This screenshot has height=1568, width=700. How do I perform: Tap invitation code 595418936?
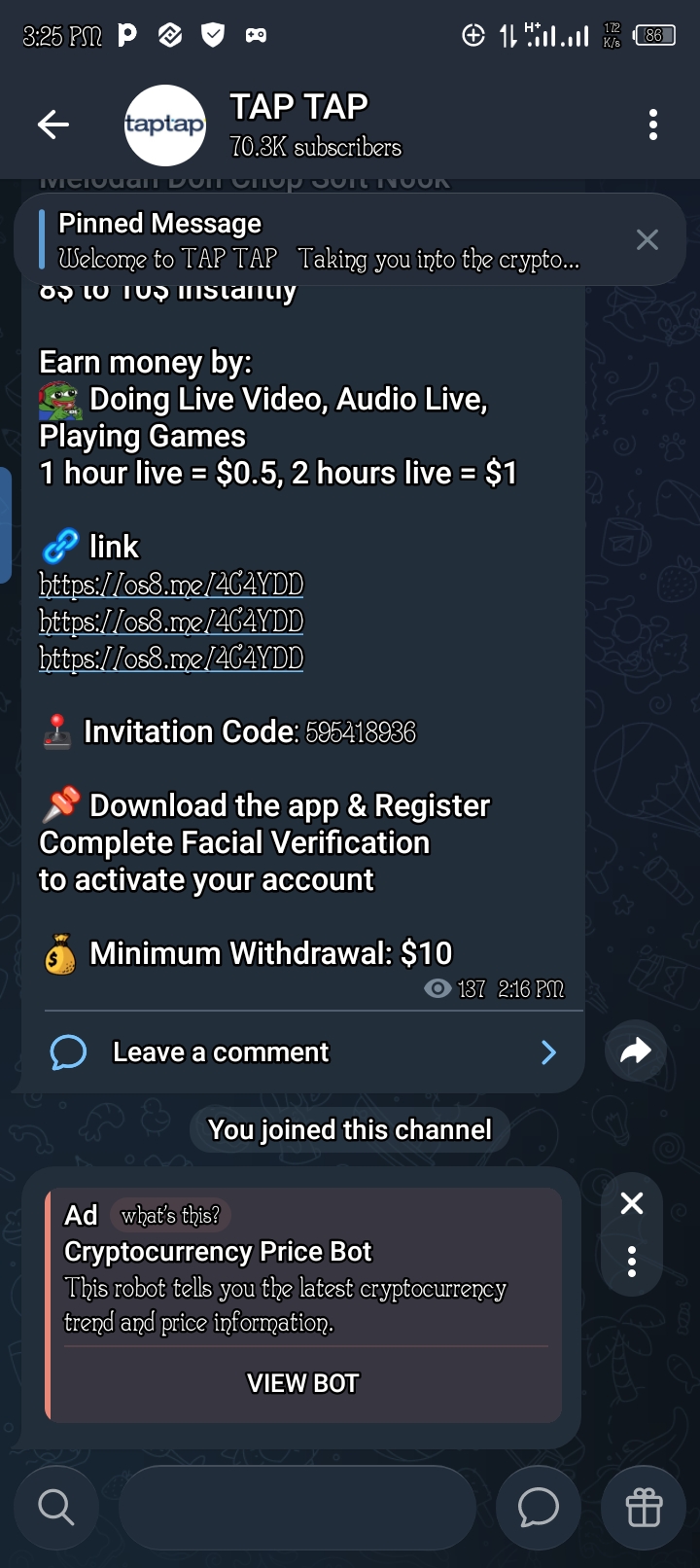pos(361,732)
